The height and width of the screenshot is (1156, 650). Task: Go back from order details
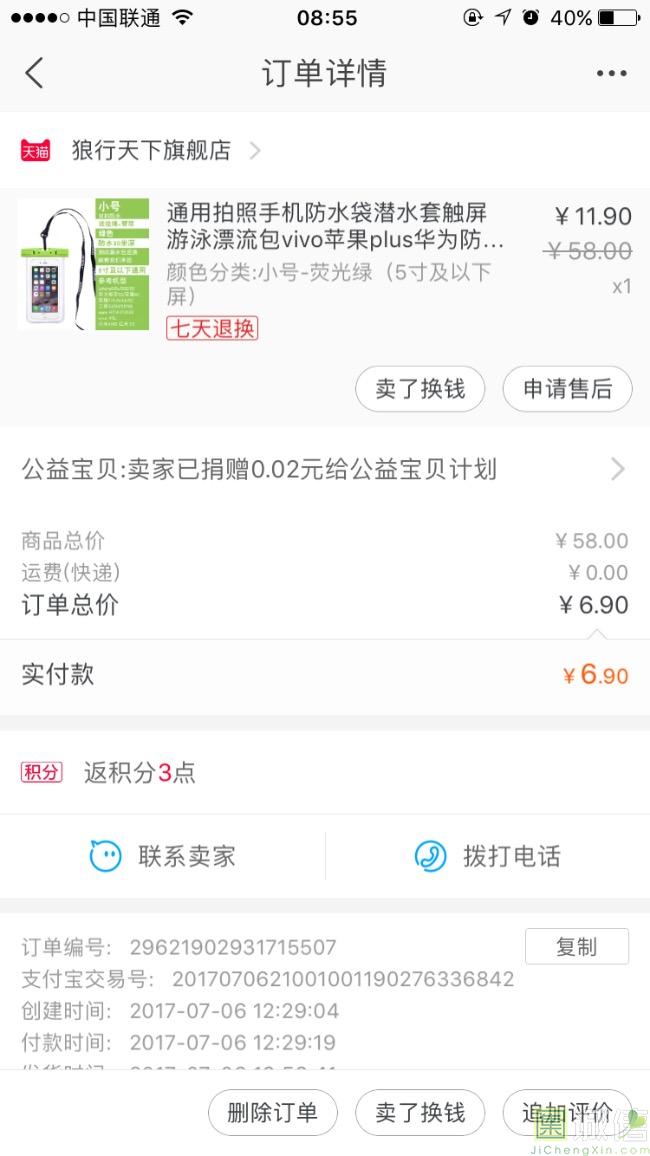(x=34, y=73)
